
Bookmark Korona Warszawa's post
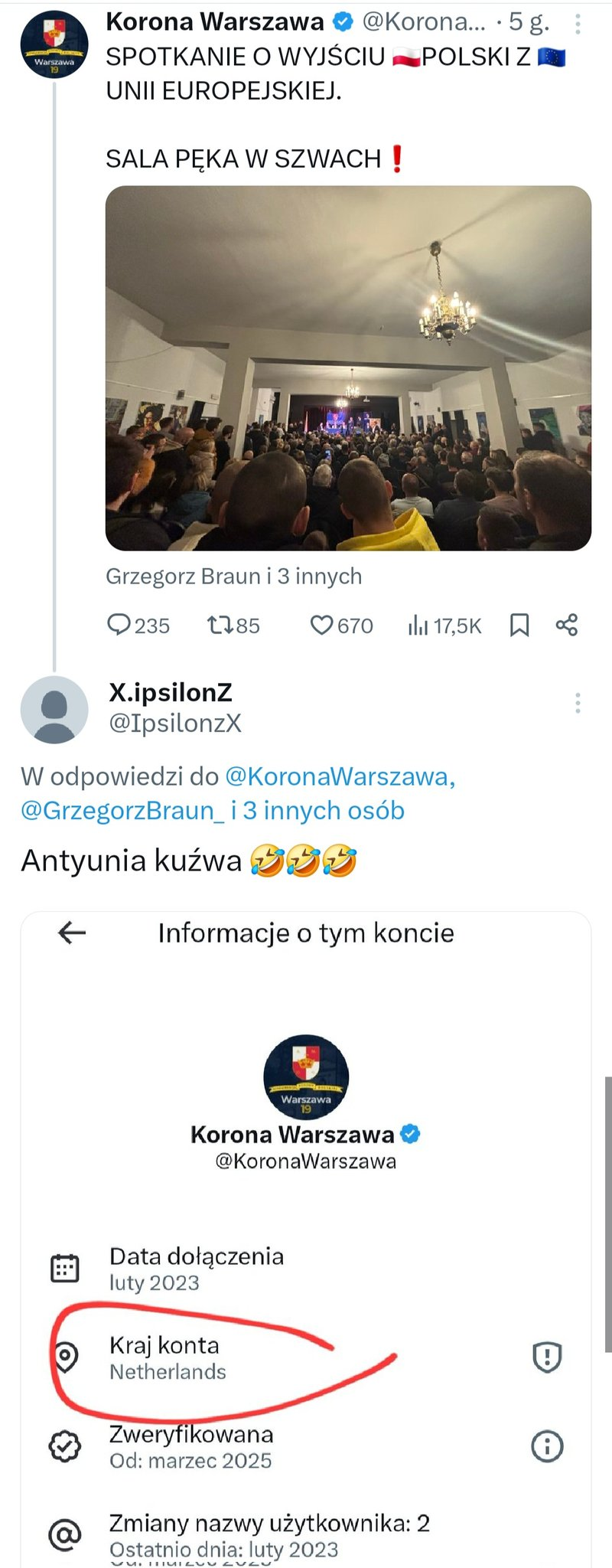[519, 626]
